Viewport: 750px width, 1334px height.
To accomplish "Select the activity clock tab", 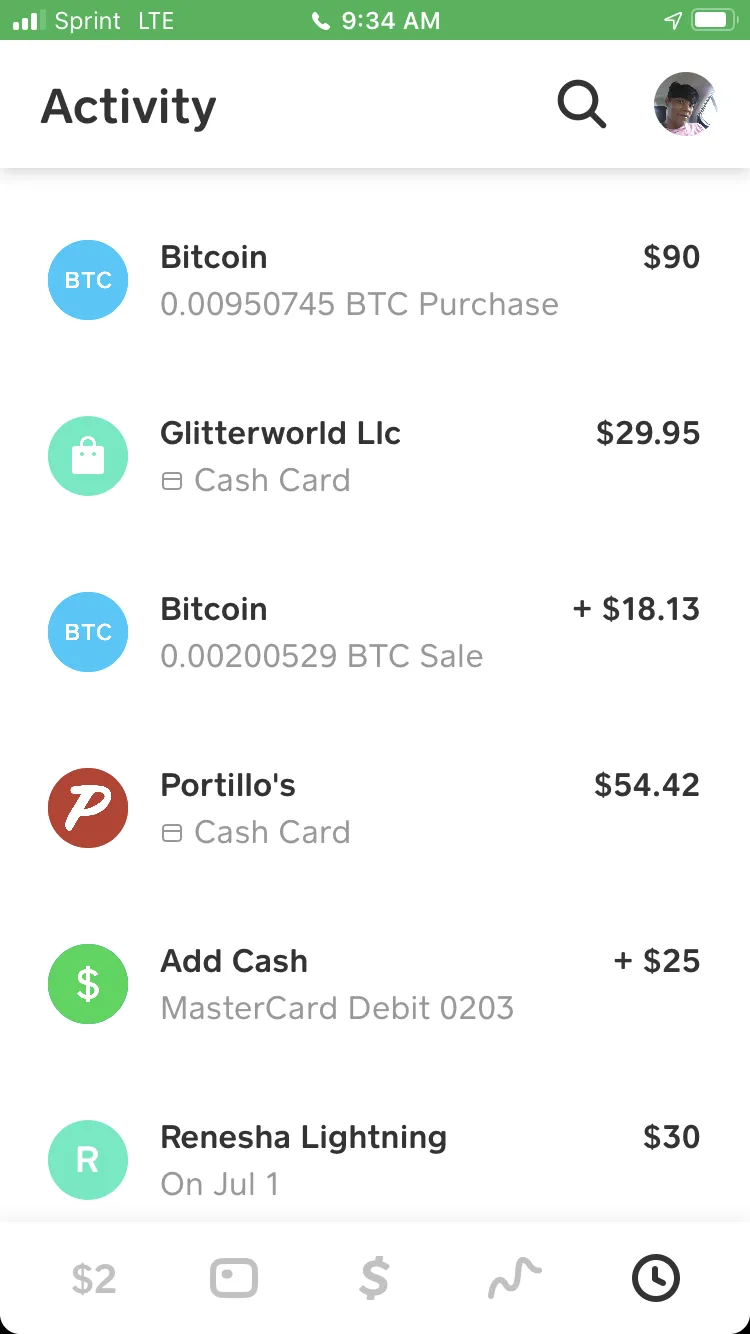I will coord(656,1278).
